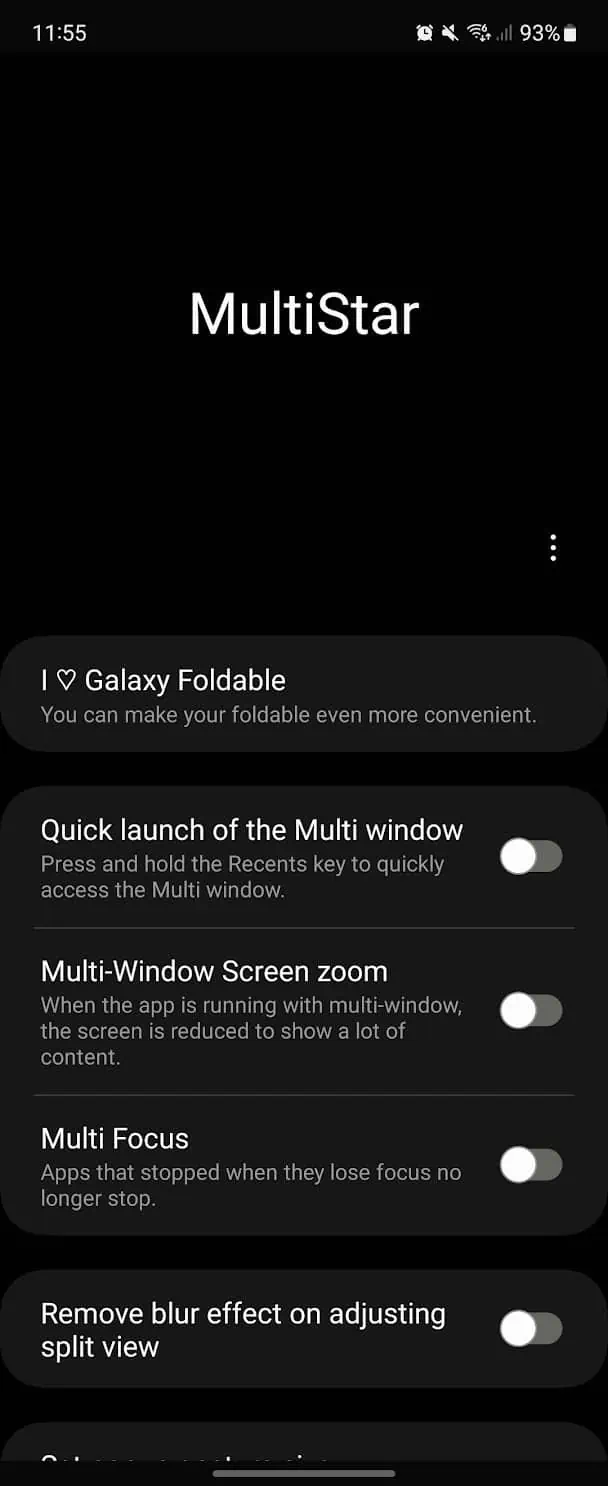The height and width of the screenshot is (1486, 608).
Task: Open the three-dot overflow menu
Action: 553,547
